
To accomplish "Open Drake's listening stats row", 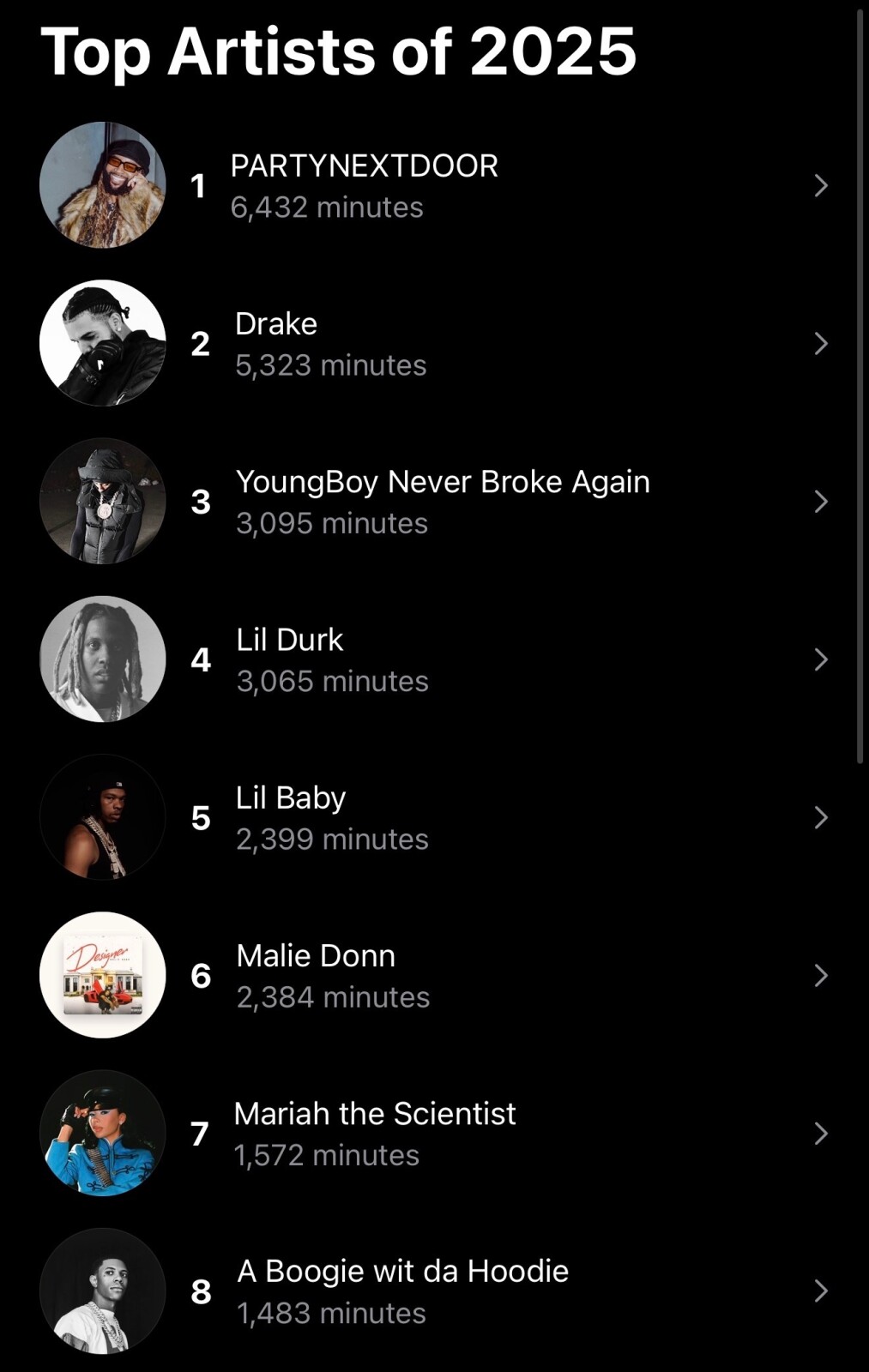I will (330, 344).
